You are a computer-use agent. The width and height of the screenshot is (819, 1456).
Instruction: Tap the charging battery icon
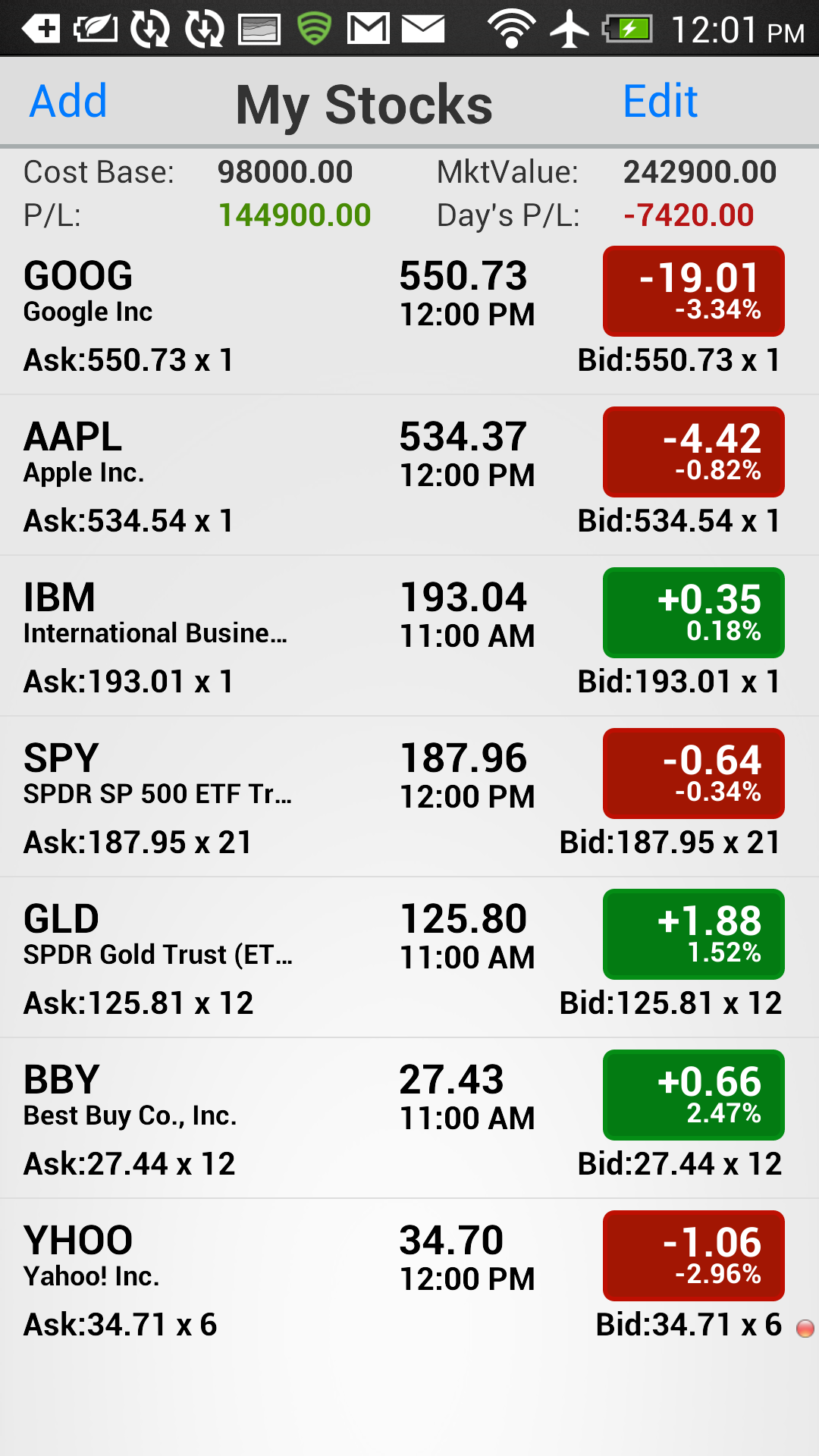click(628, 29)
